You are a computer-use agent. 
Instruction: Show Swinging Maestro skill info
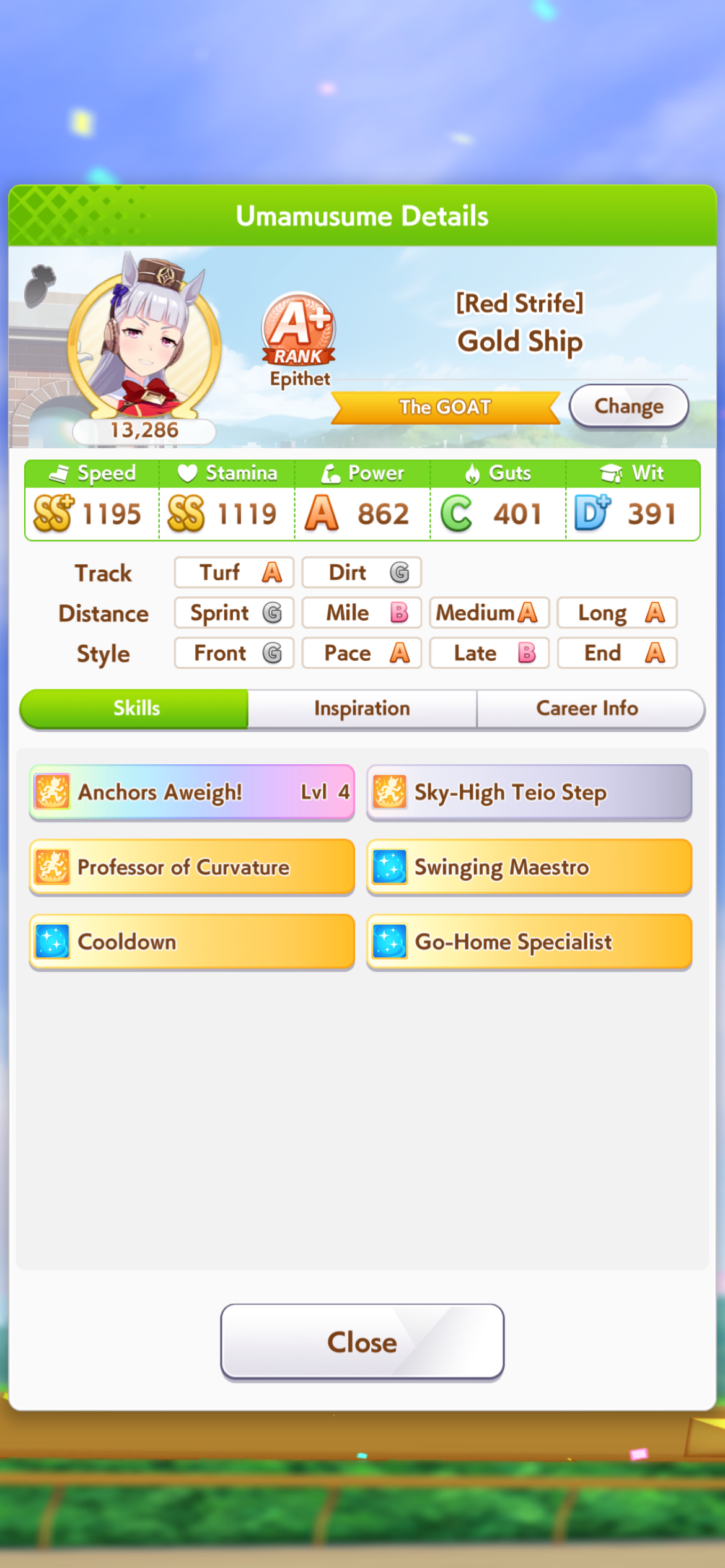(529, 867)
